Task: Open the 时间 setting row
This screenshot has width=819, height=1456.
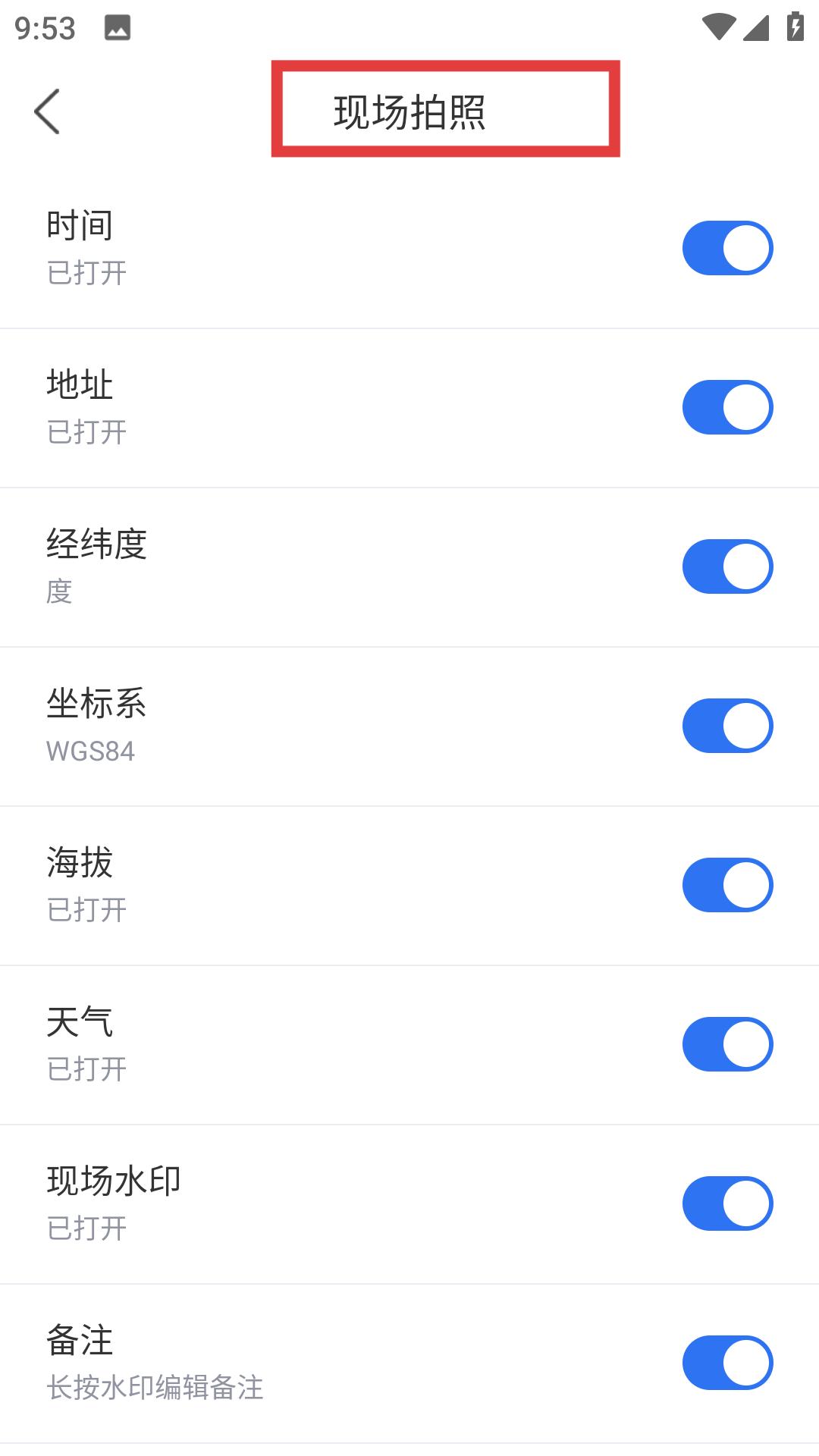Action: point(303,247)
